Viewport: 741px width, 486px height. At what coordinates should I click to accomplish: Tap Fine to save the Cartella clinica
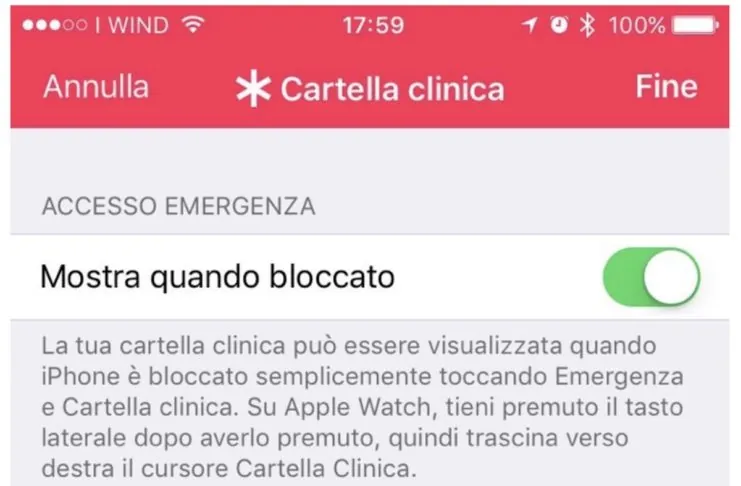pos(666,86)
